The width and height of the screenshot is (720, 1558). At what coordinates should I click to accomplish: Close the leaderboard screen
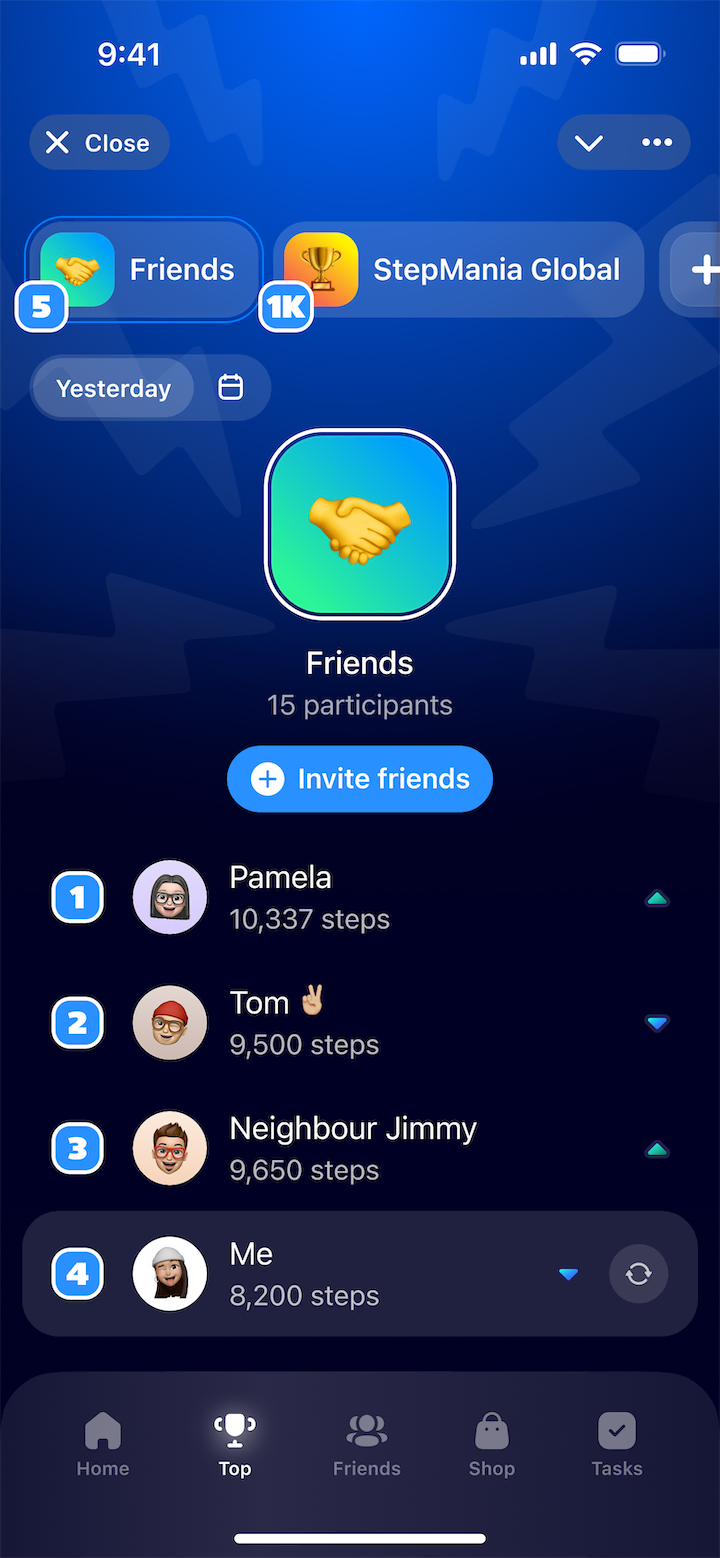point(99,143)
